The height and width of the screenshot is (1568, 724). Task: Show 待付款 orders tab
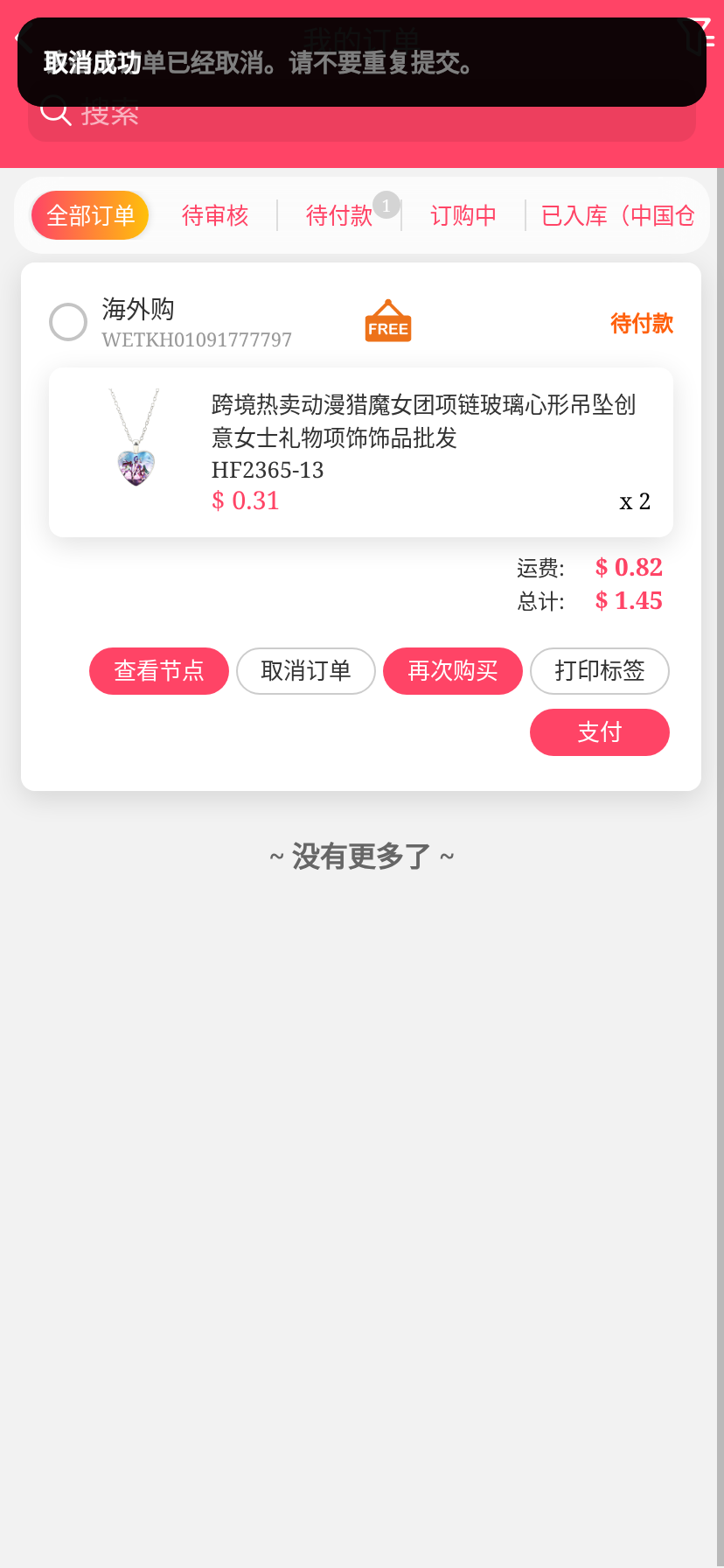(339, 215)
